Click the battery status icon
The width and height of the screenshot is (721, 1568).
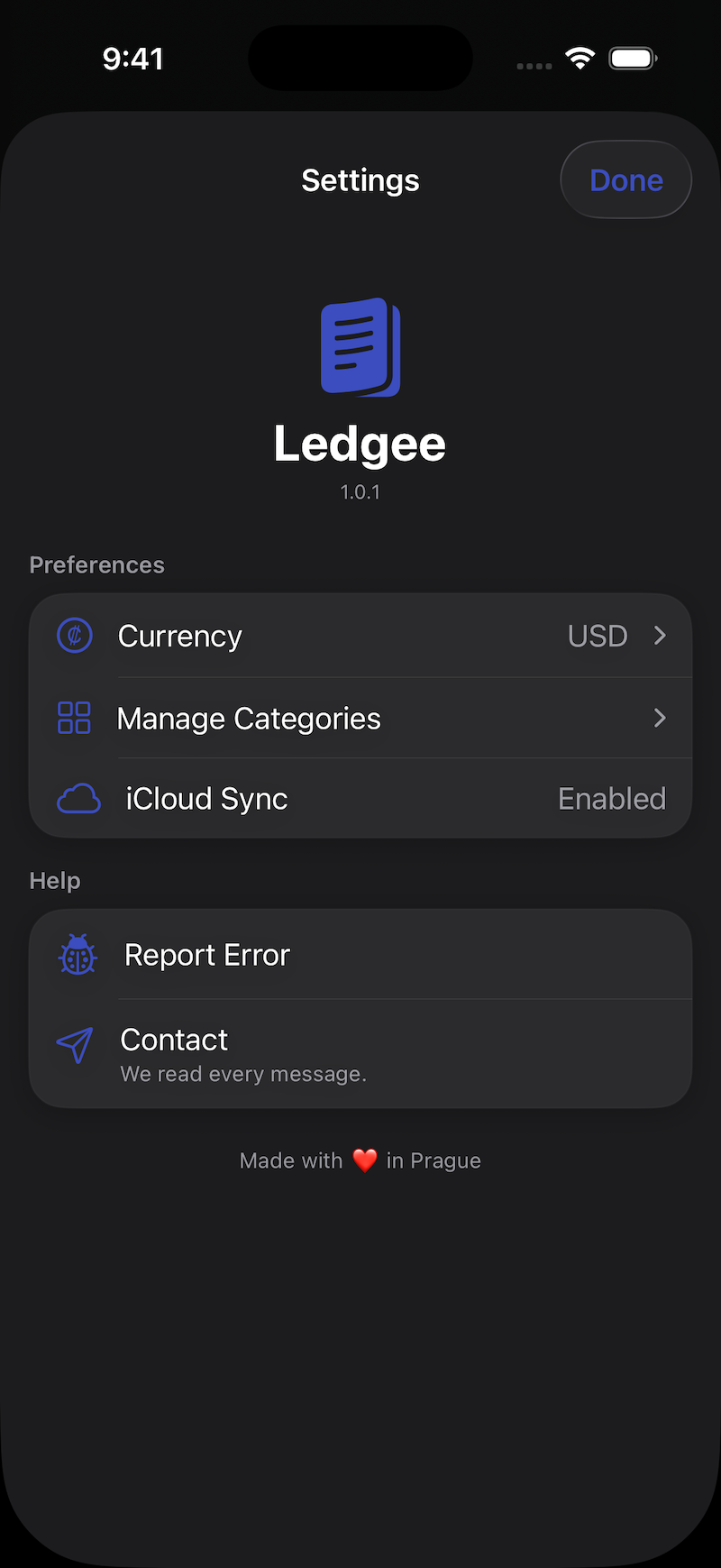tap(633, 57)
